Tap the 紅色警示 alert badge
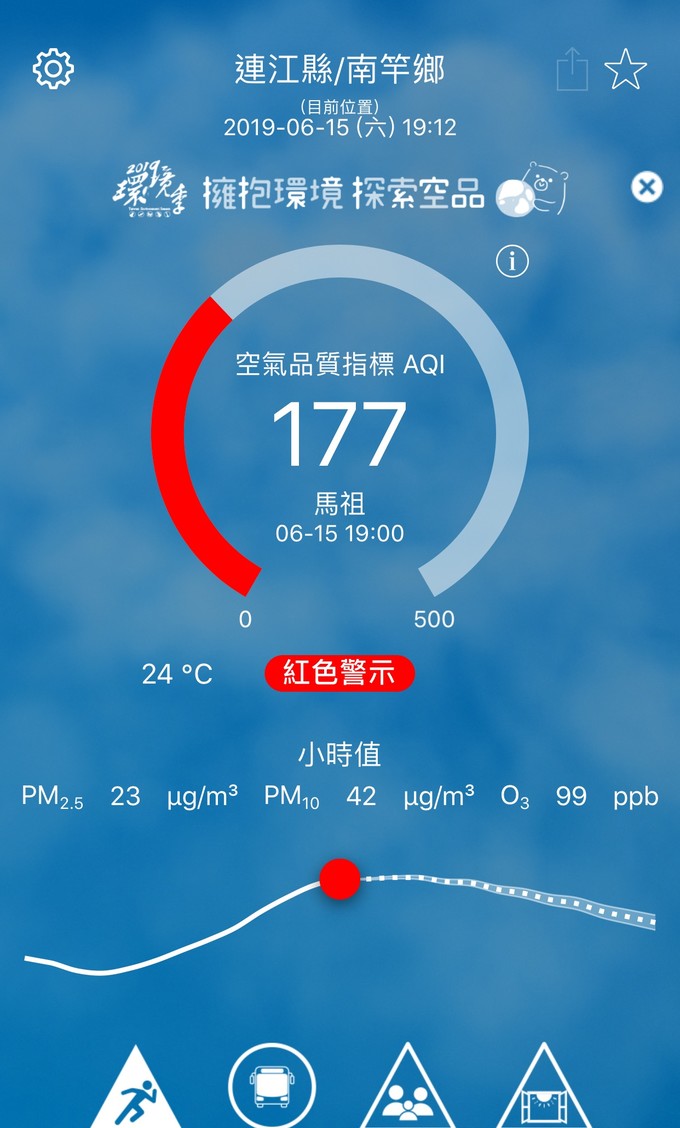Screen dimensions: 680x1128 click(x=339, y=674)
